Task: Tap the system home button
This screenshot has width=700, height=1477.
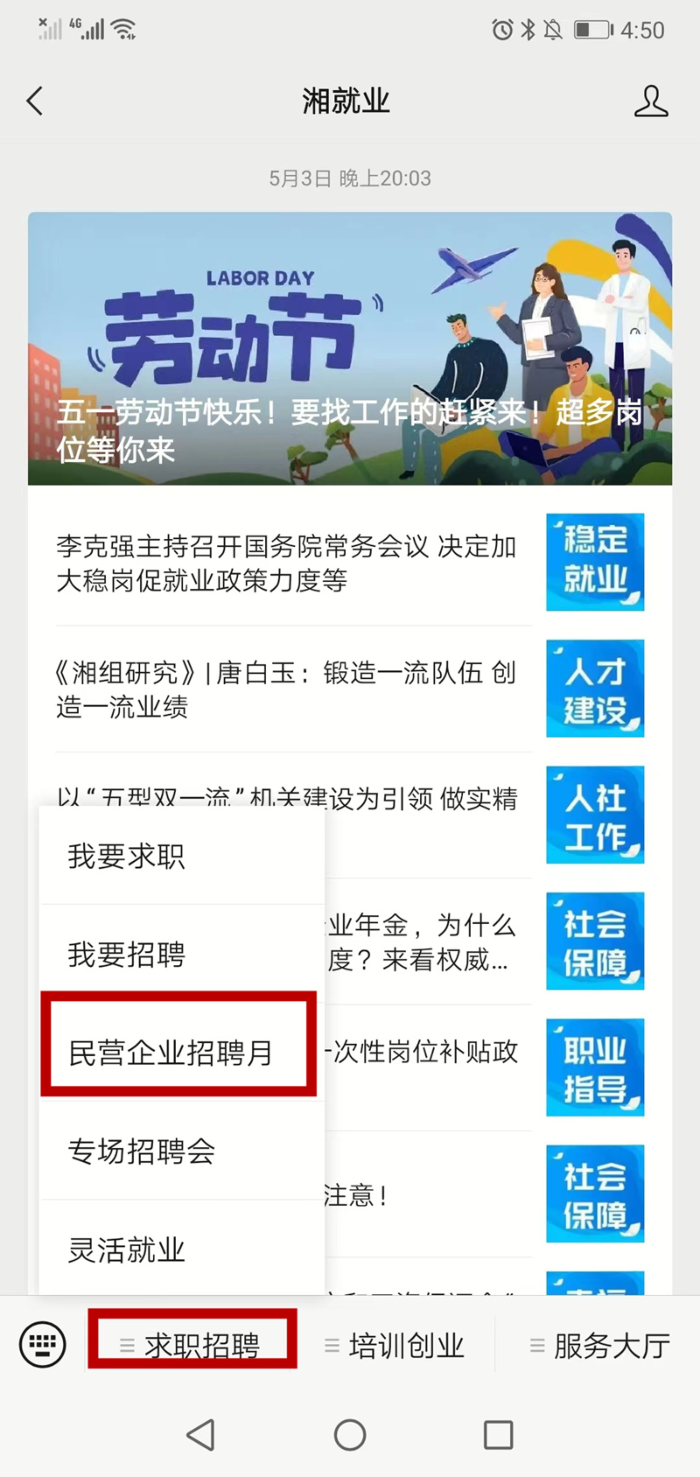Action: point(349,1435)
